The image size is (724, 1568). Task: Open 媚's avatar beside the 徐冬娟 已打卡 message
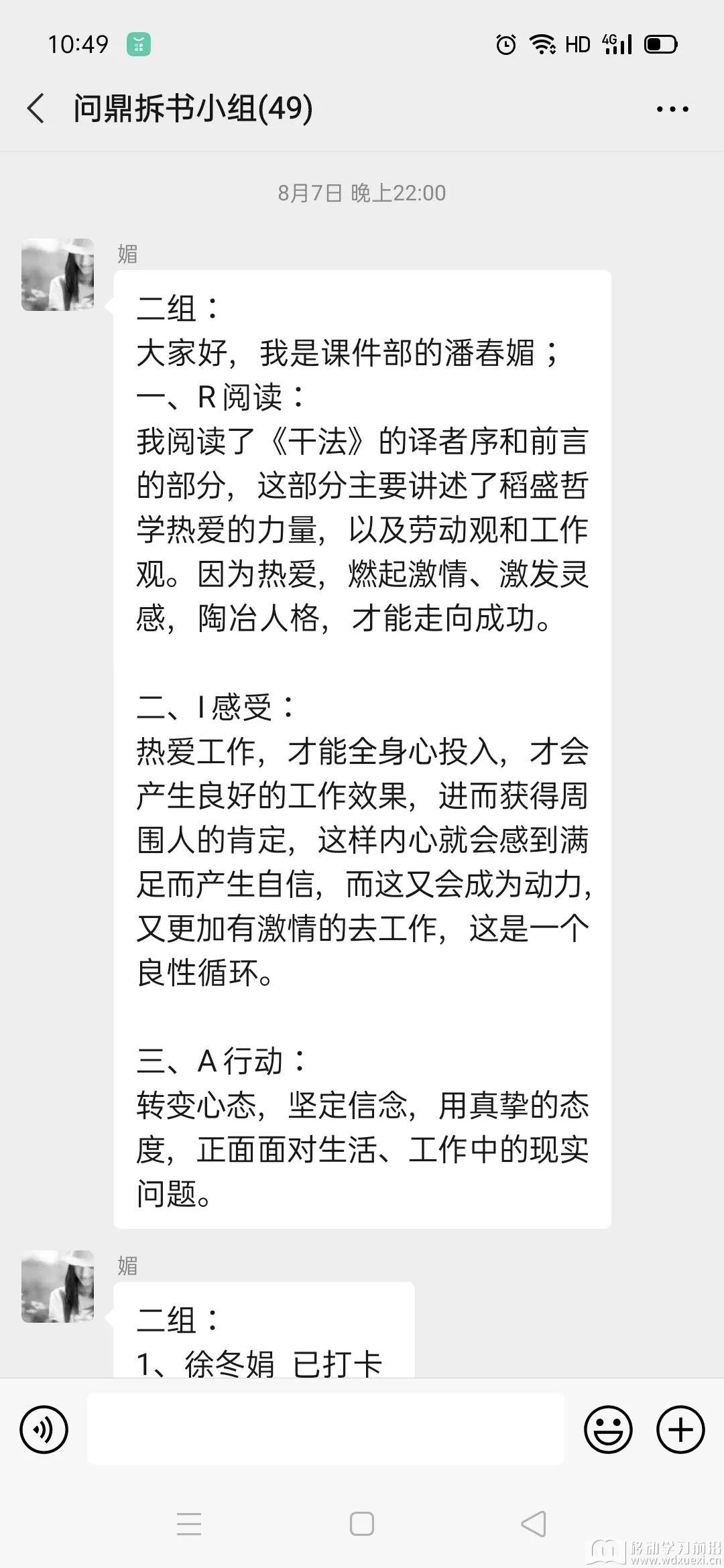click(58, 1287)
